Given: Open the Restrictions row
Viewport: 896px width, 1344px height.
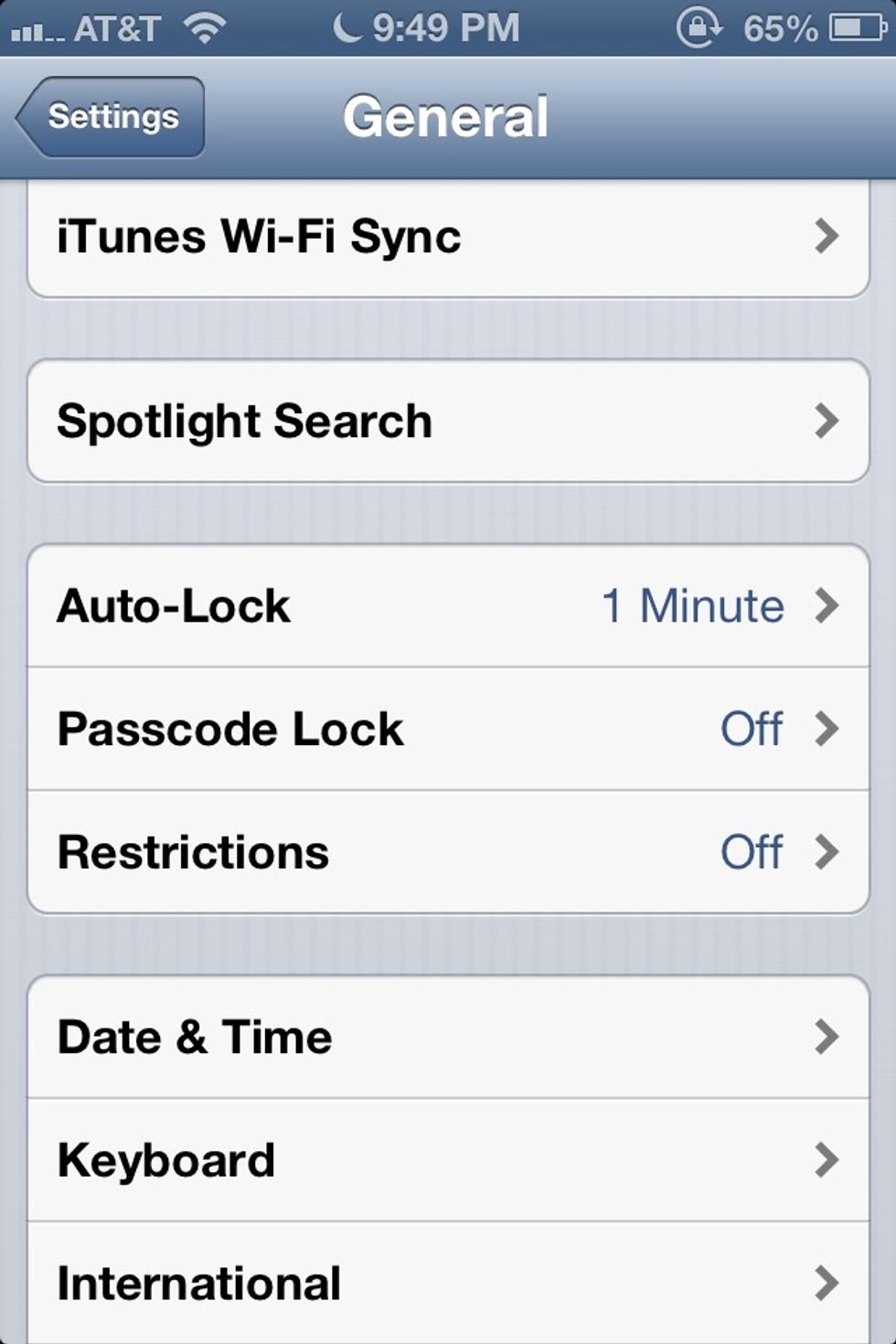Looking at the screenshot, I should coord(448,852).
